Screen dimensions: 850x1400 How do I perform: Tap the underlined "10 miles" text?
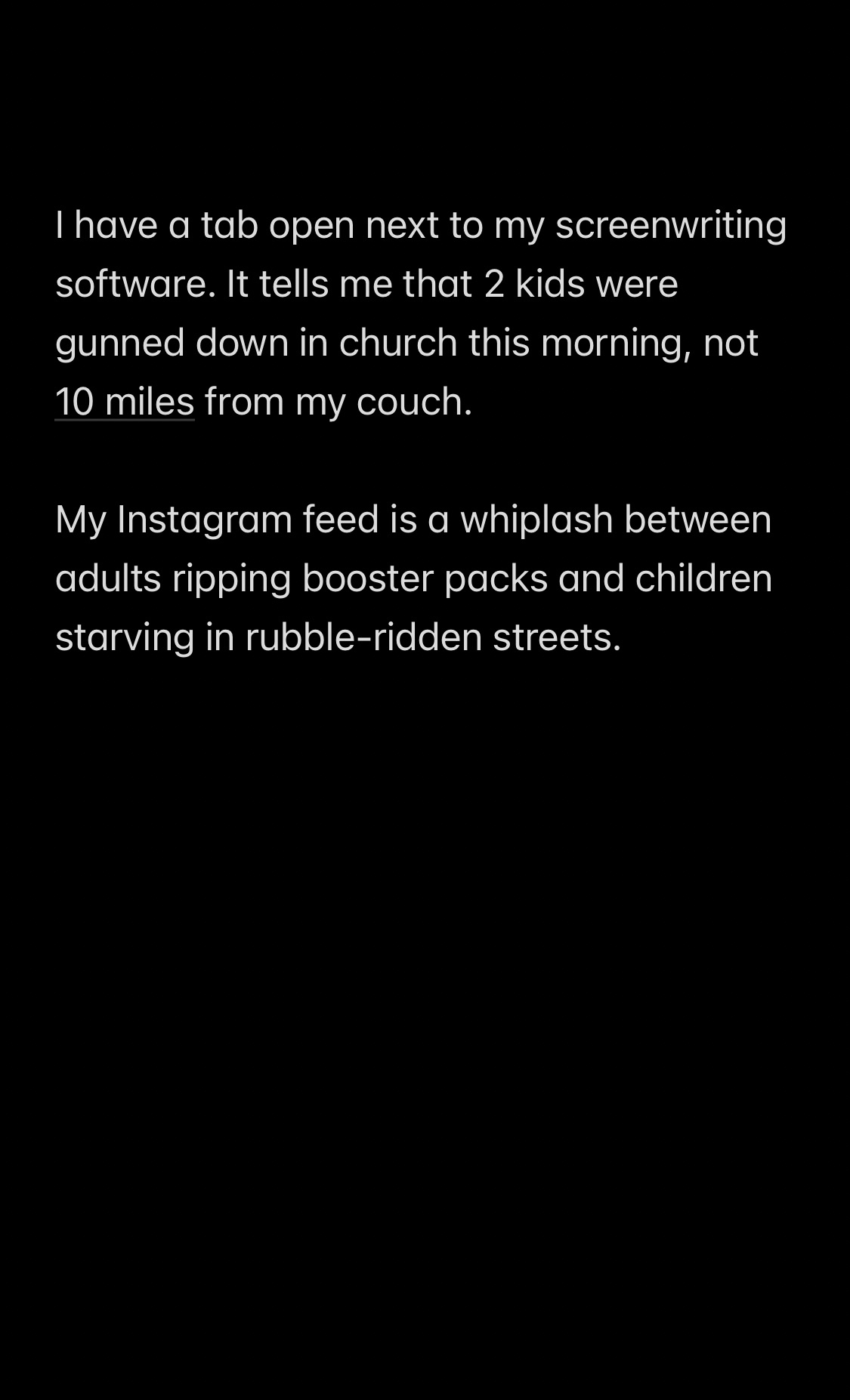[125, 401]
